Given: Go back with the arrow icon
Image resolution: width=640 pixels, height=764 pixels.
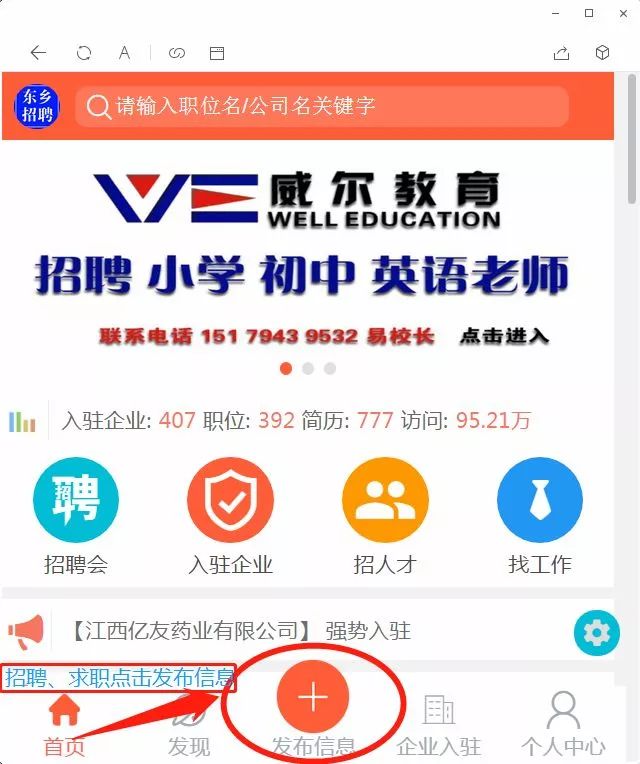Looking at the screenshot, I should [39, 53].
